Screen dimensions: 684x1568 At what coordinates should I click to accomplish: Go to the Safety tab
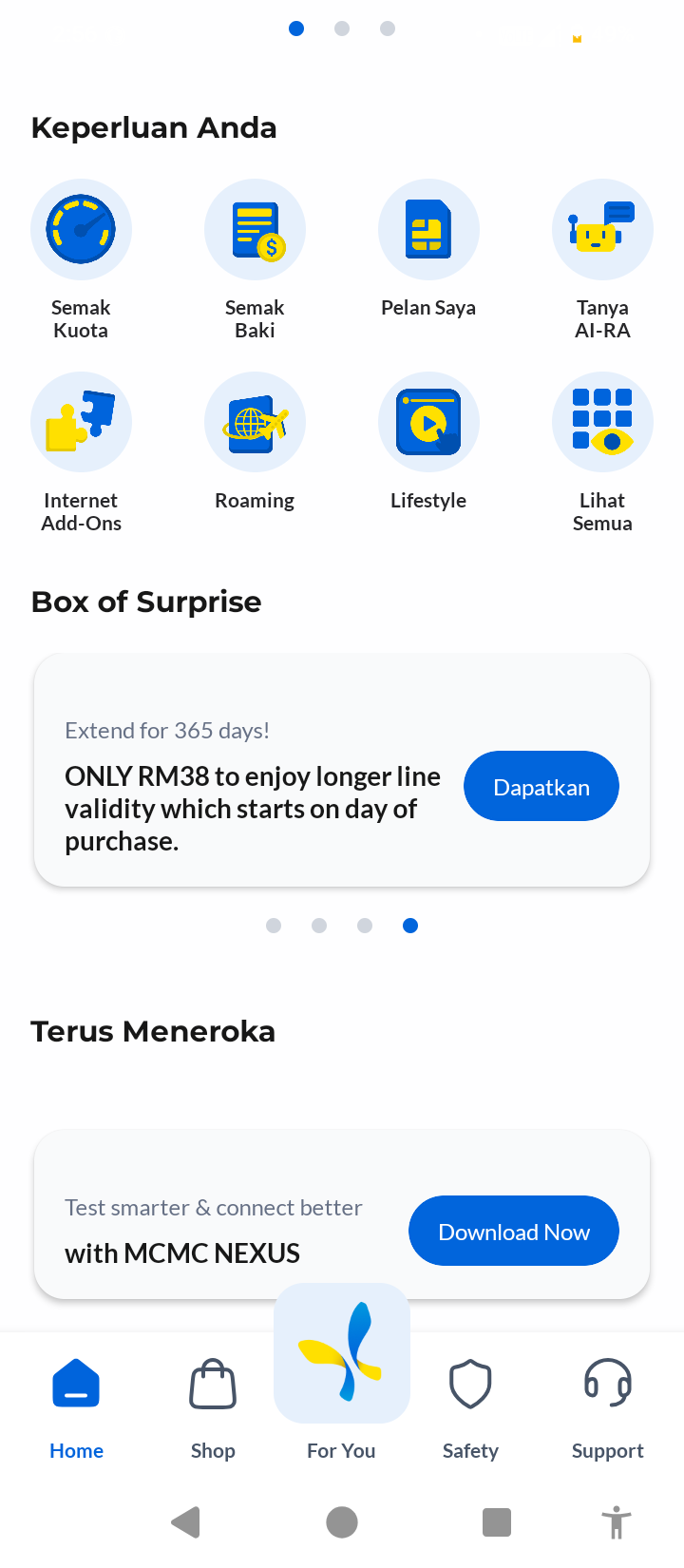point(470,1408)
